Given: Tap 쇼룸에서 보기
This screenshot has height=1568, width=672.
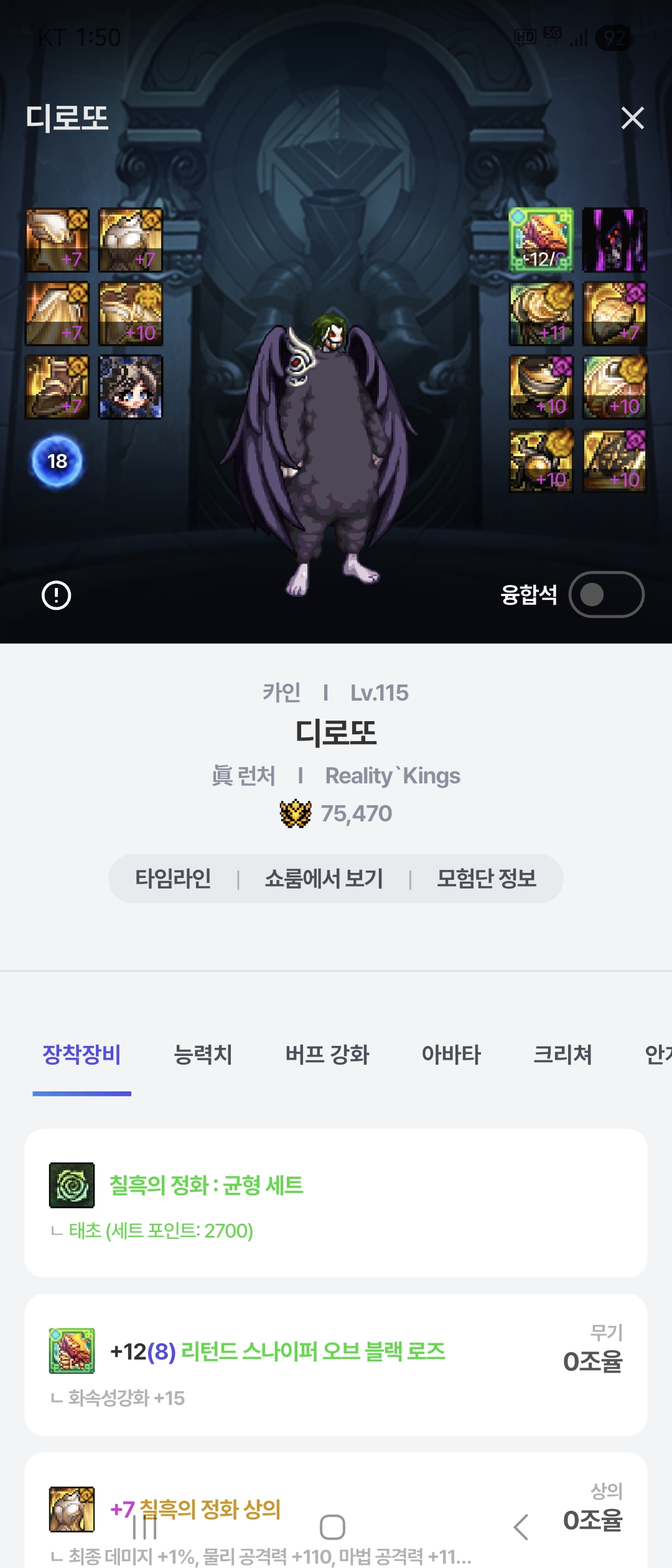Looking at the screenshot, I should pos(324,879).
